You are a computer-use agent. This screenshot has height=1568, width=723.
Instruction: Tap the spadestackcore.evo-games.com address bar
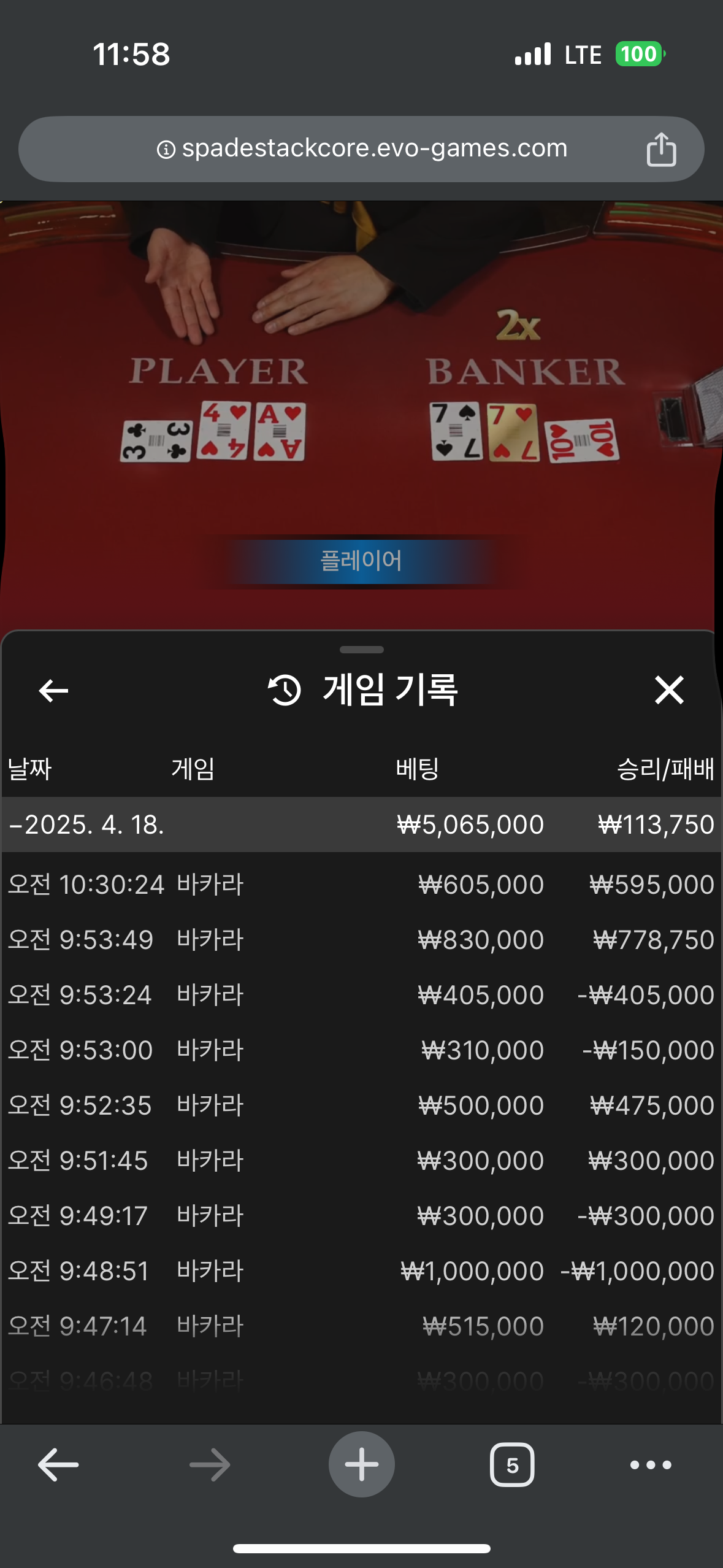(x=361, y=149)
